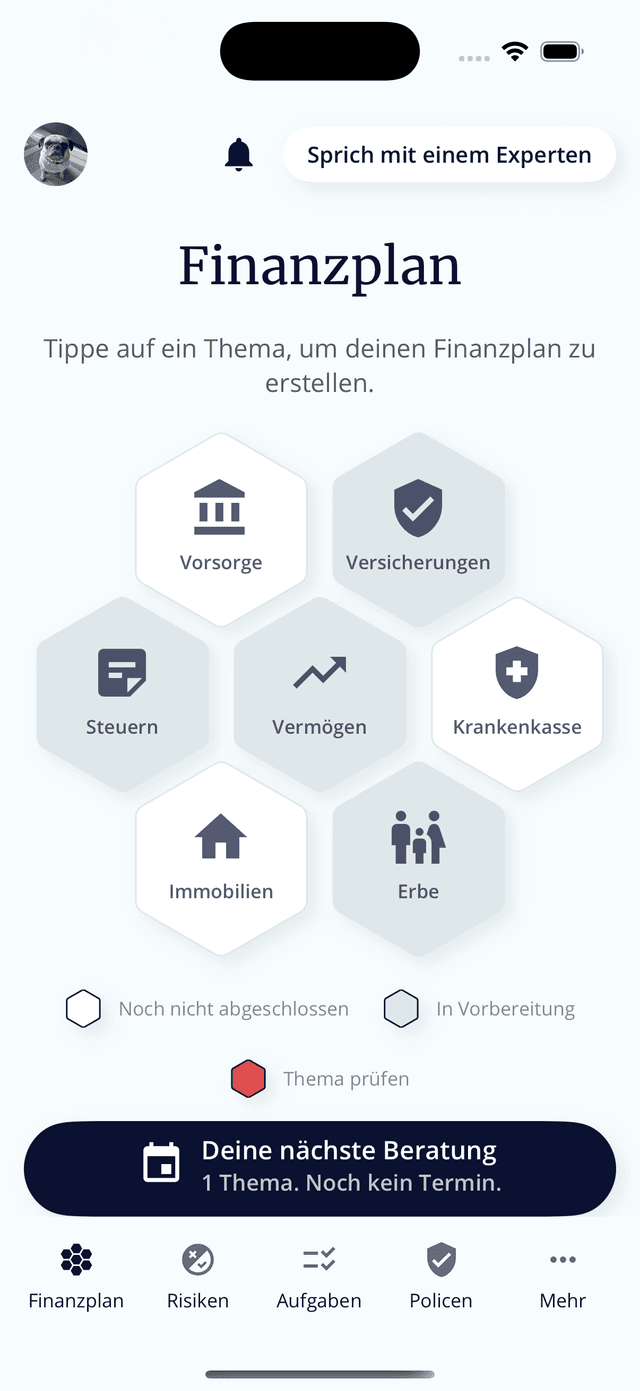Viewport: 640px width, 1391px height.
Task: Open the profile avatar picture
Action: [x=56, y=154]
